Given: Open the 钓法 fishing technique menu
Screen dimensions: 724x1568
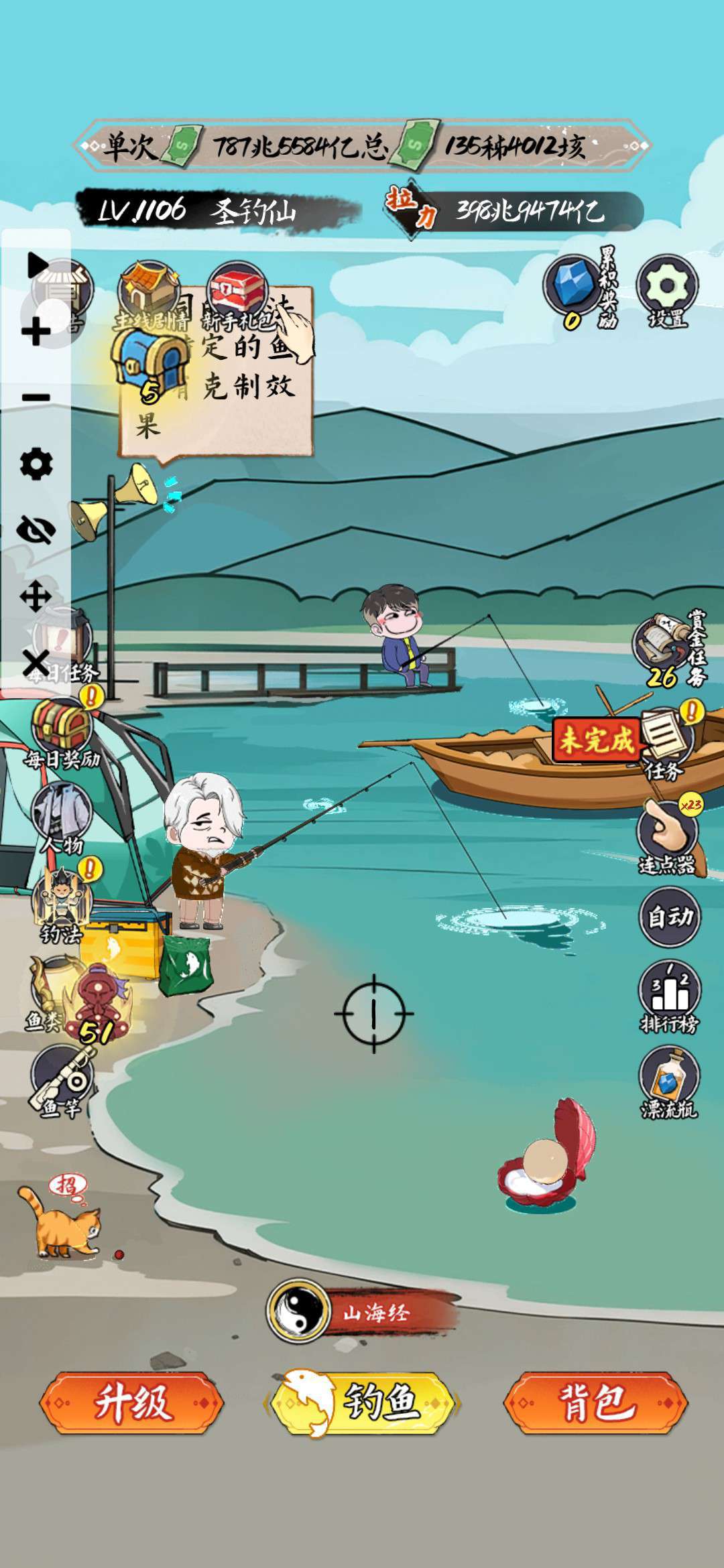Looking at the screenshot, I should coord(62,903).
